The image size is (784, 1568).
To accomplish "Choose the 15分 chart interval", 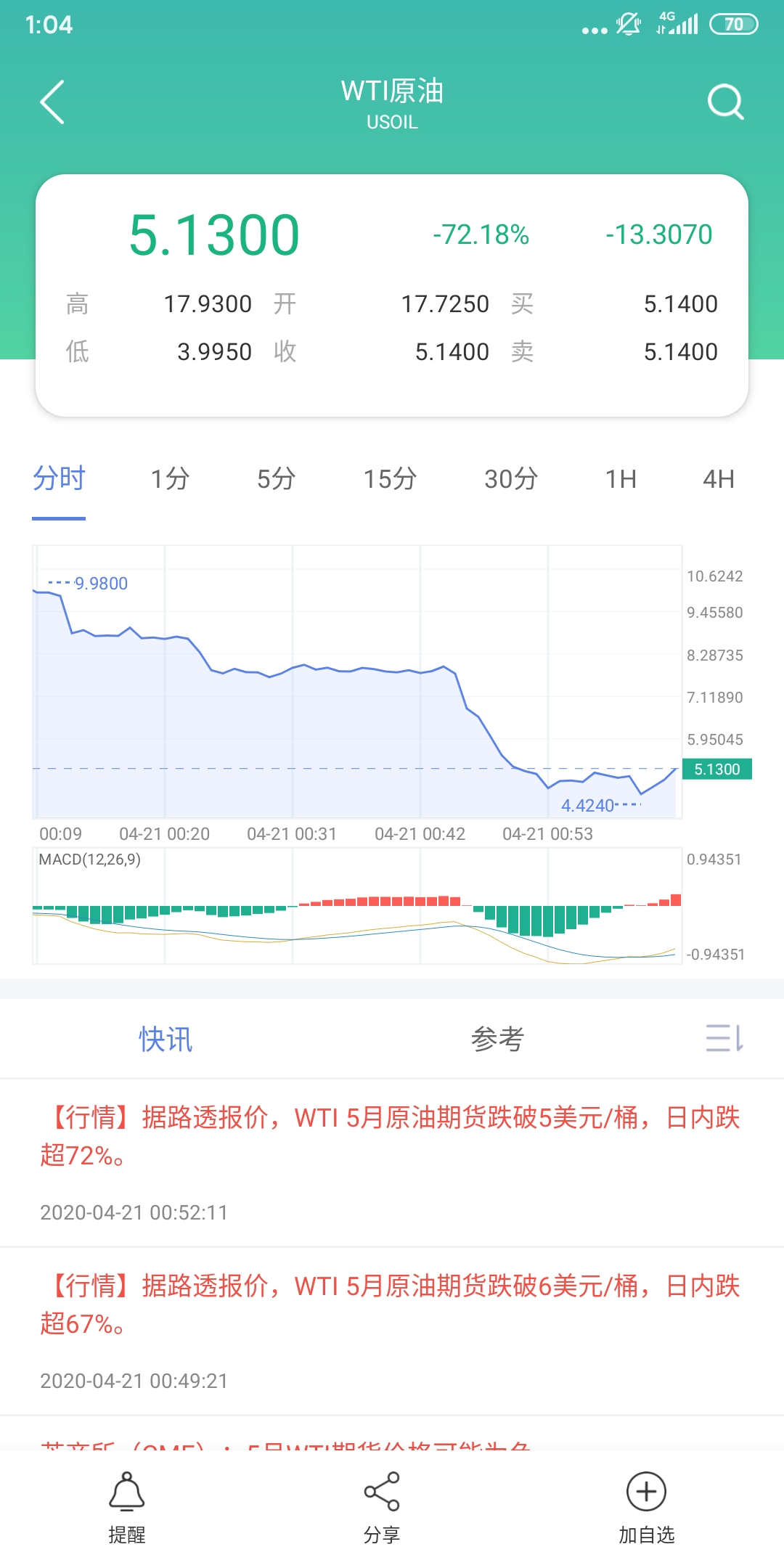I will [391, 479].
